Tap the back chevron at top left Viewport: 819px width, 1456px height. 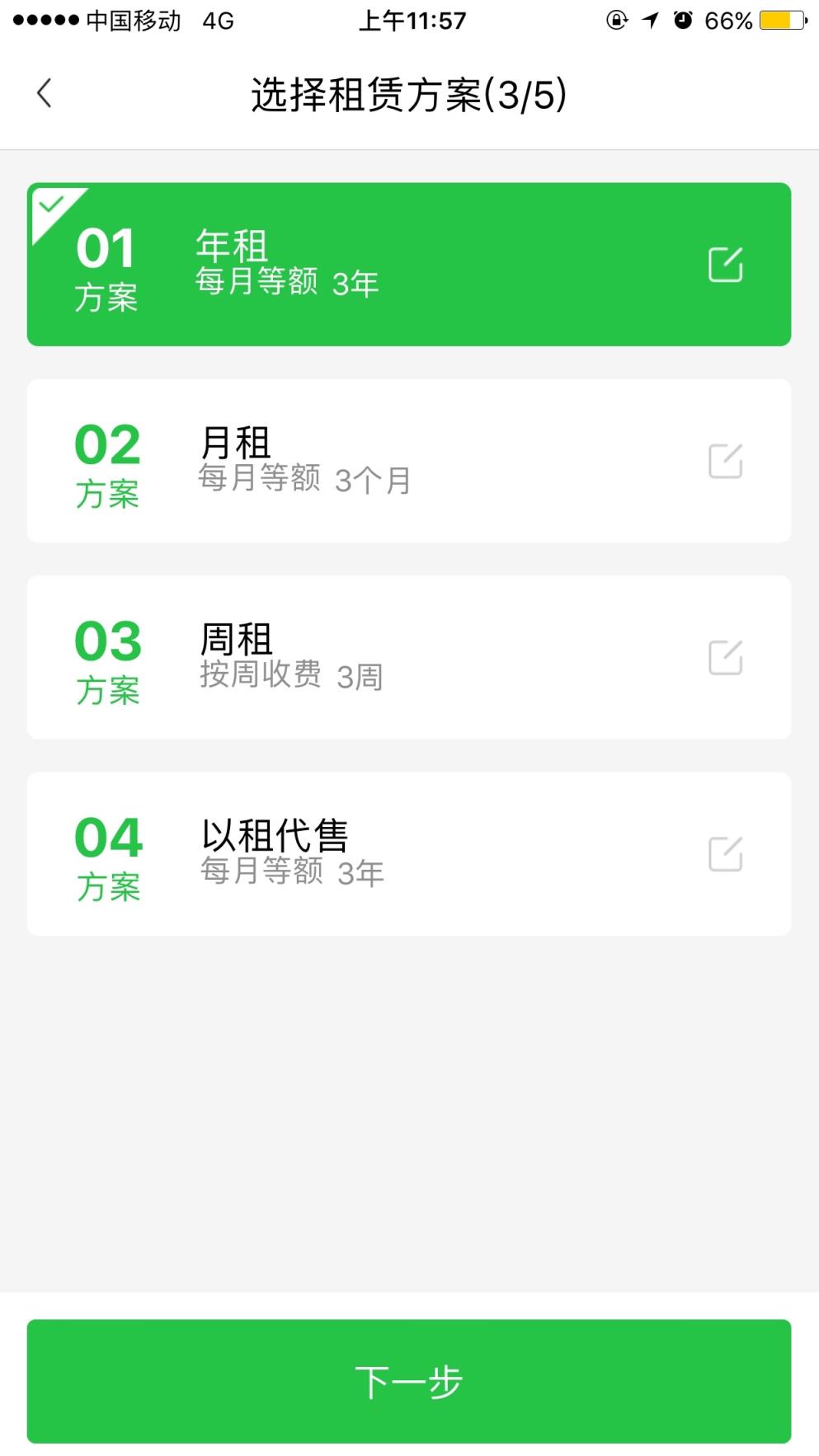point(43,93)
